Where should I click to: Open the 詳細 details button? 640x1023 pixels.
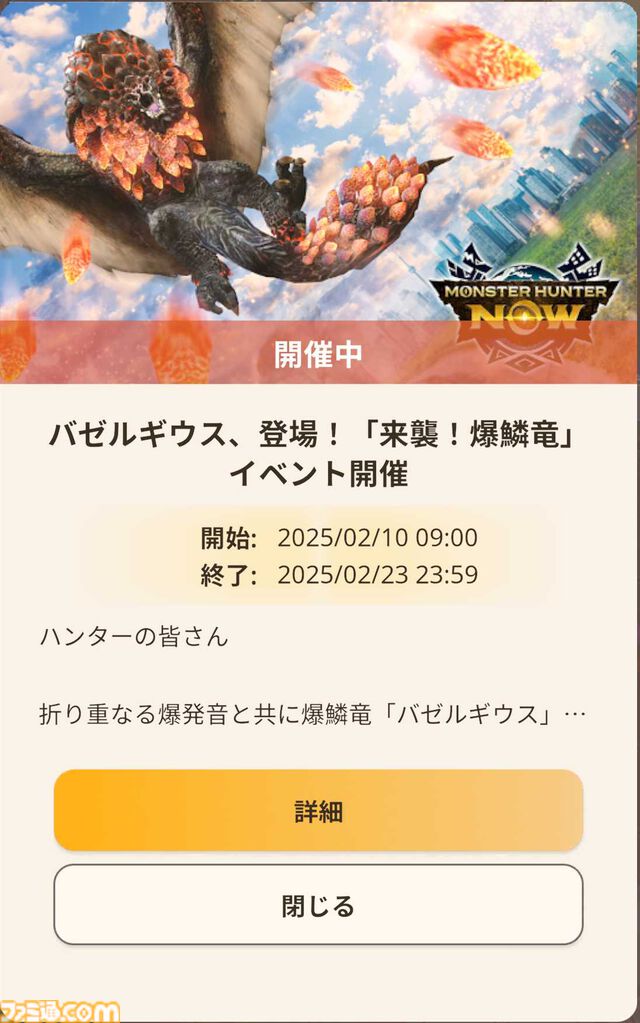318,811
